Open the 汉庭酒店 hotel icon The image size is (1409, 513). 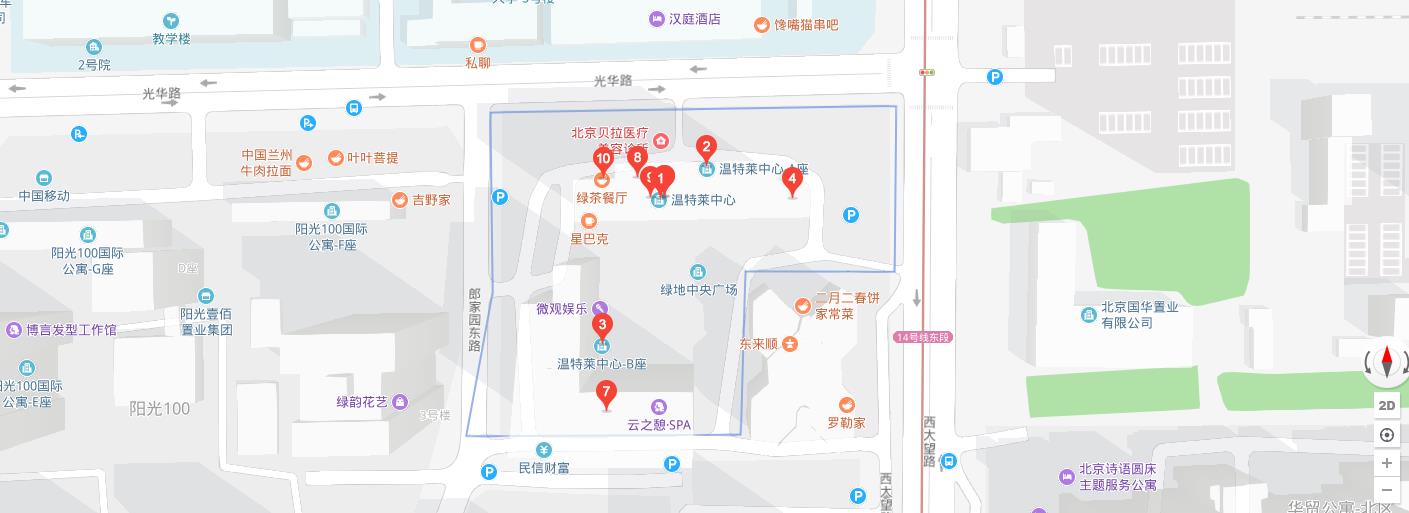656,19
